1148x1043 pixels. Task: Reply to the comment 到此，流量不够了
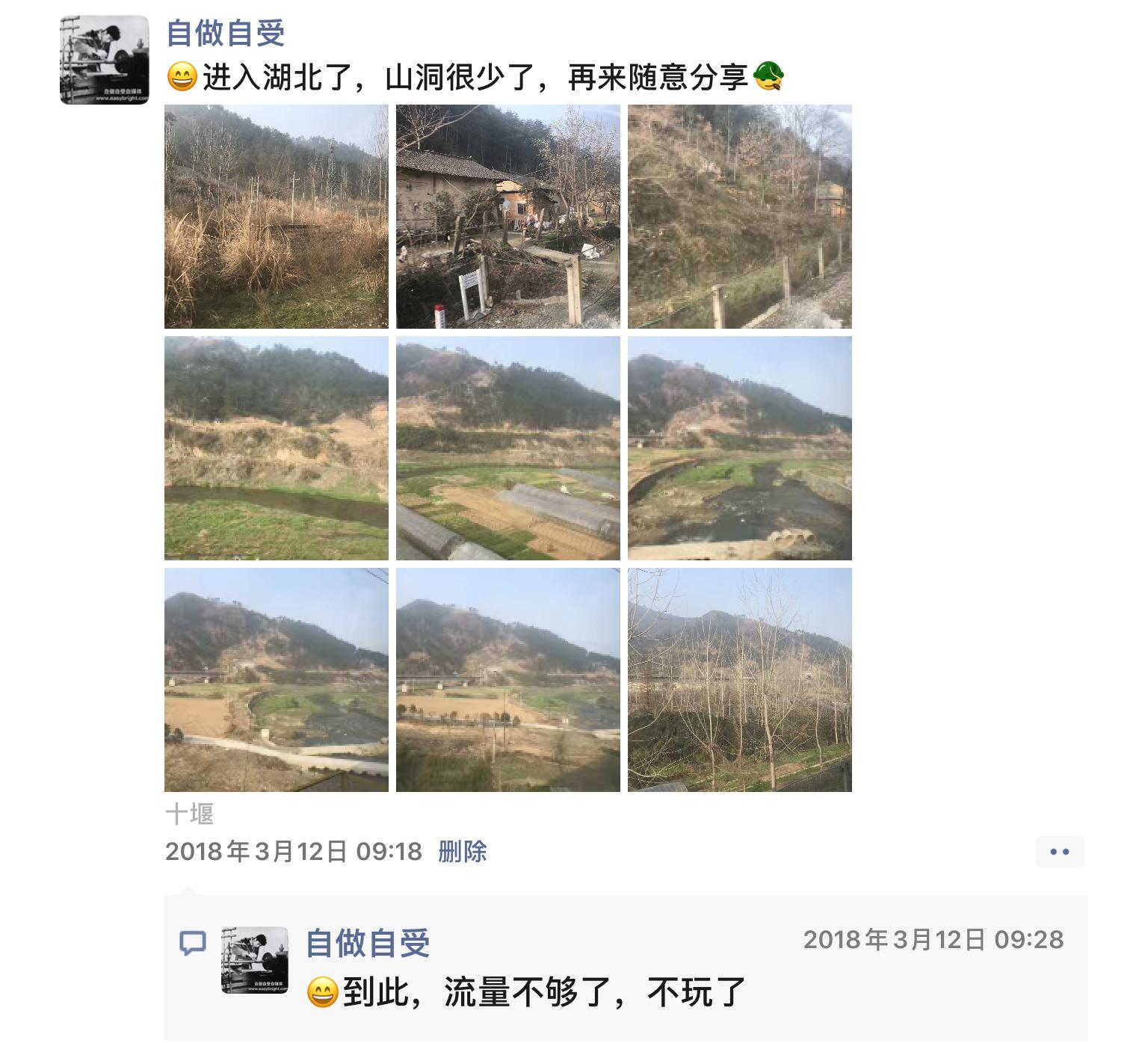(x=543, y=992)
